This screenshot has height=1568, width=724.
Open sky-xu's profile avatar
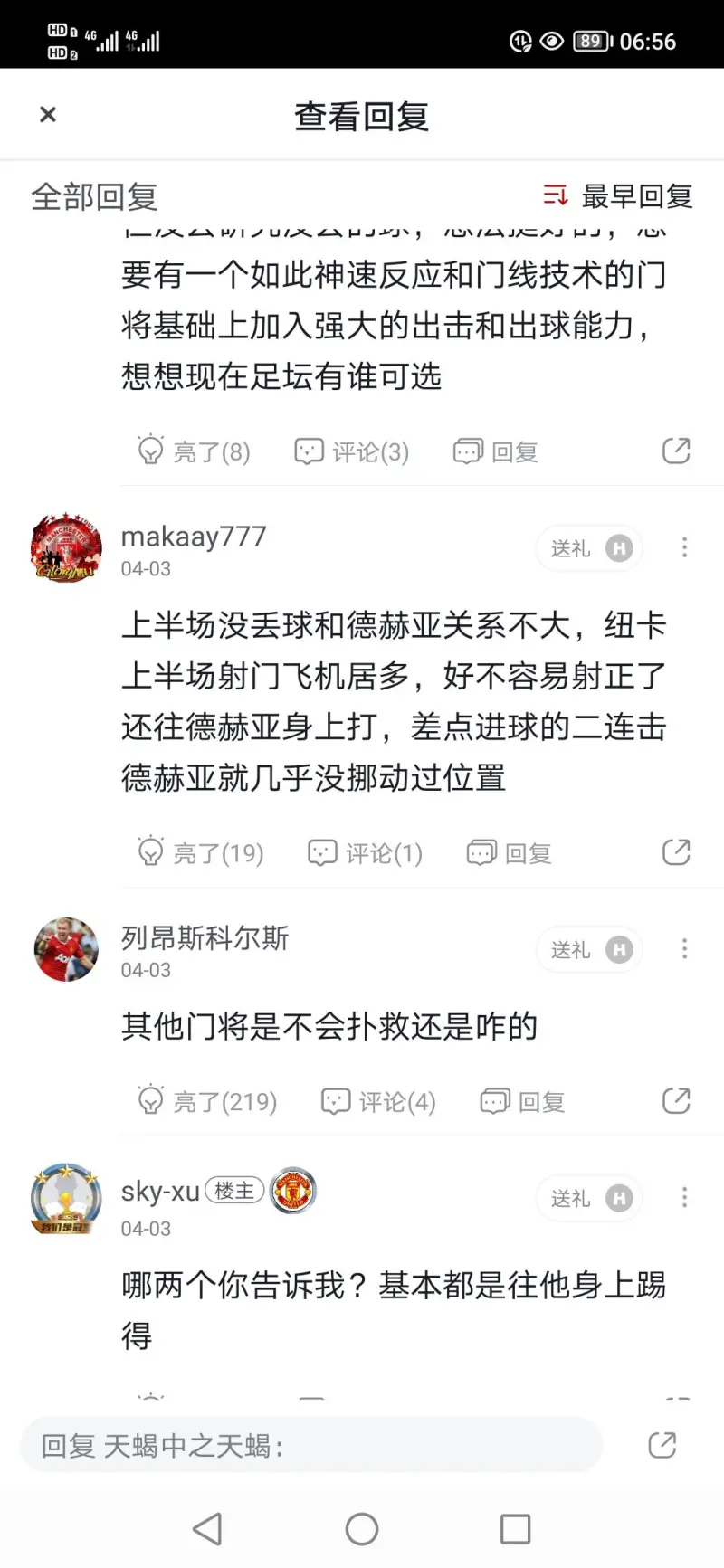coord(66,1198)
